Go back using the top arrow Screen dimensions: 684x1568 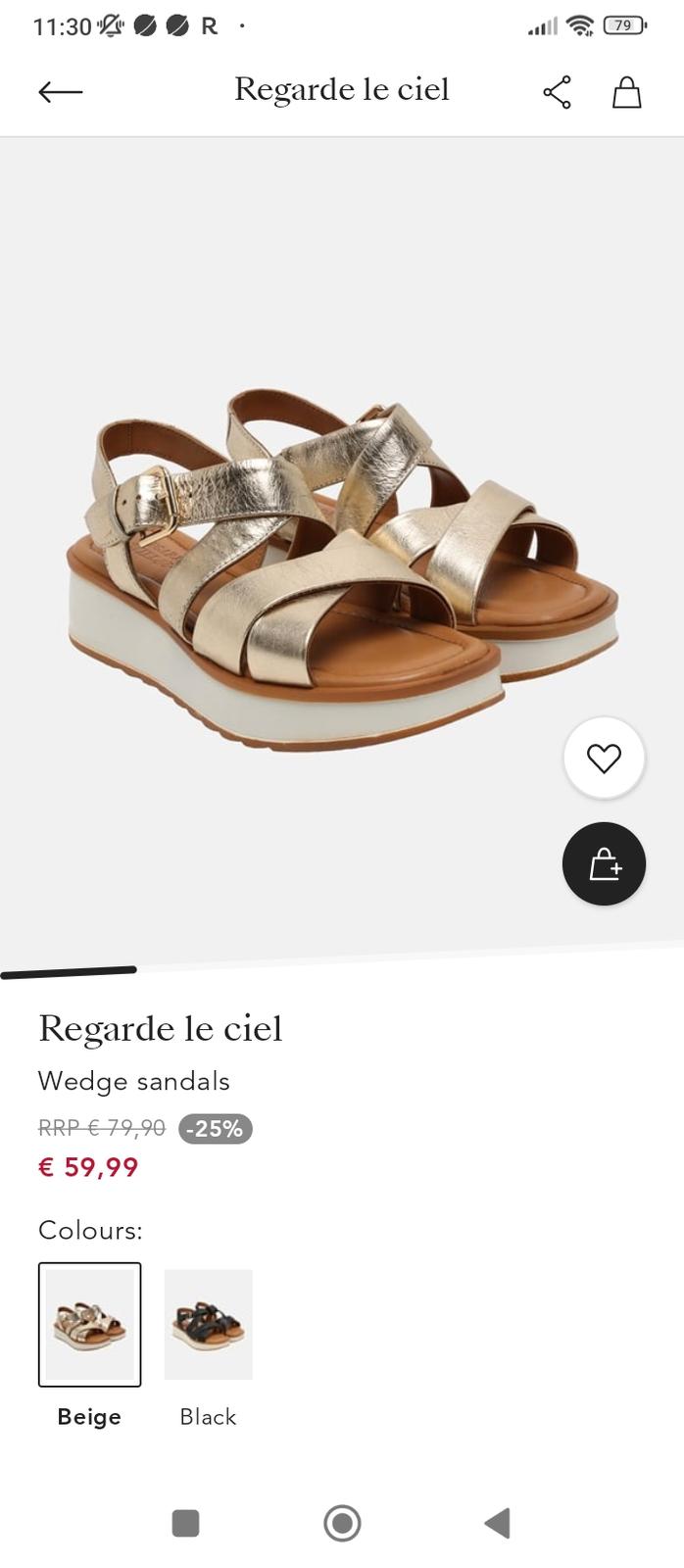(60, 92)
